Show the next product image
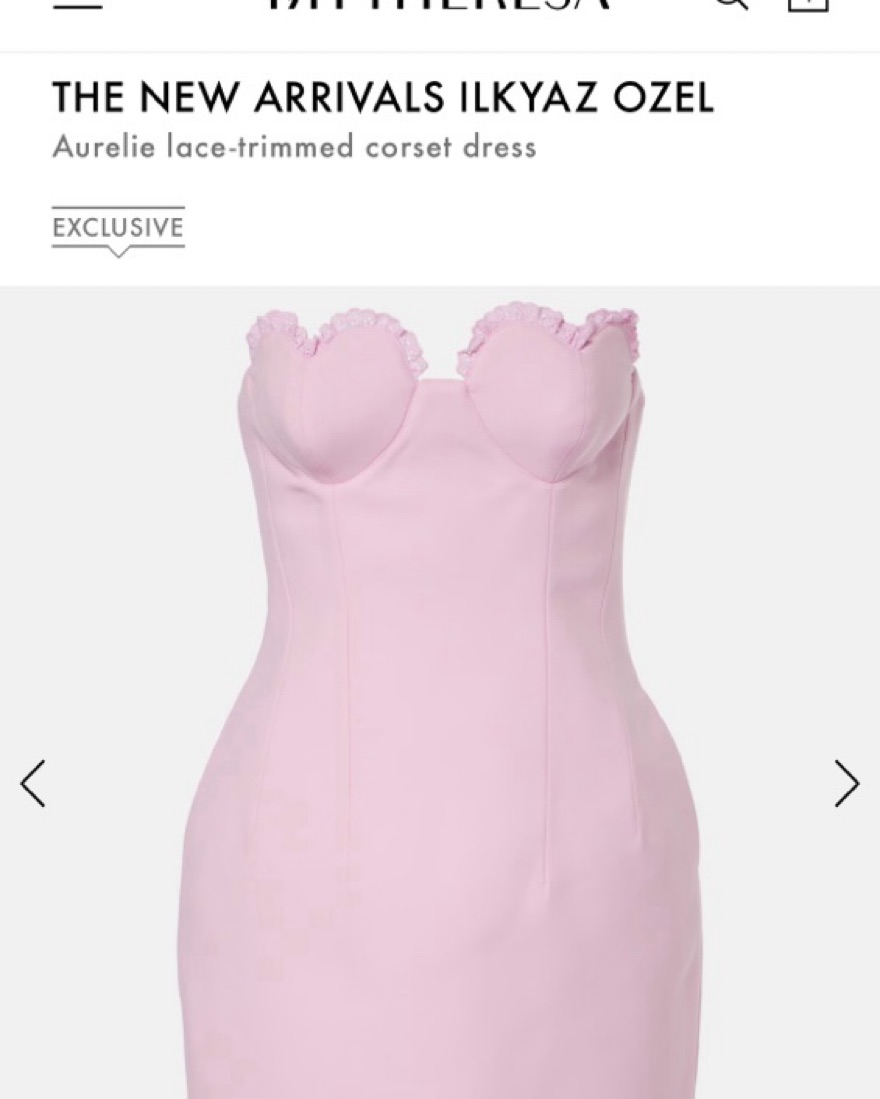Viewport: 880px width, 1099px height. (x=846, y=783)
